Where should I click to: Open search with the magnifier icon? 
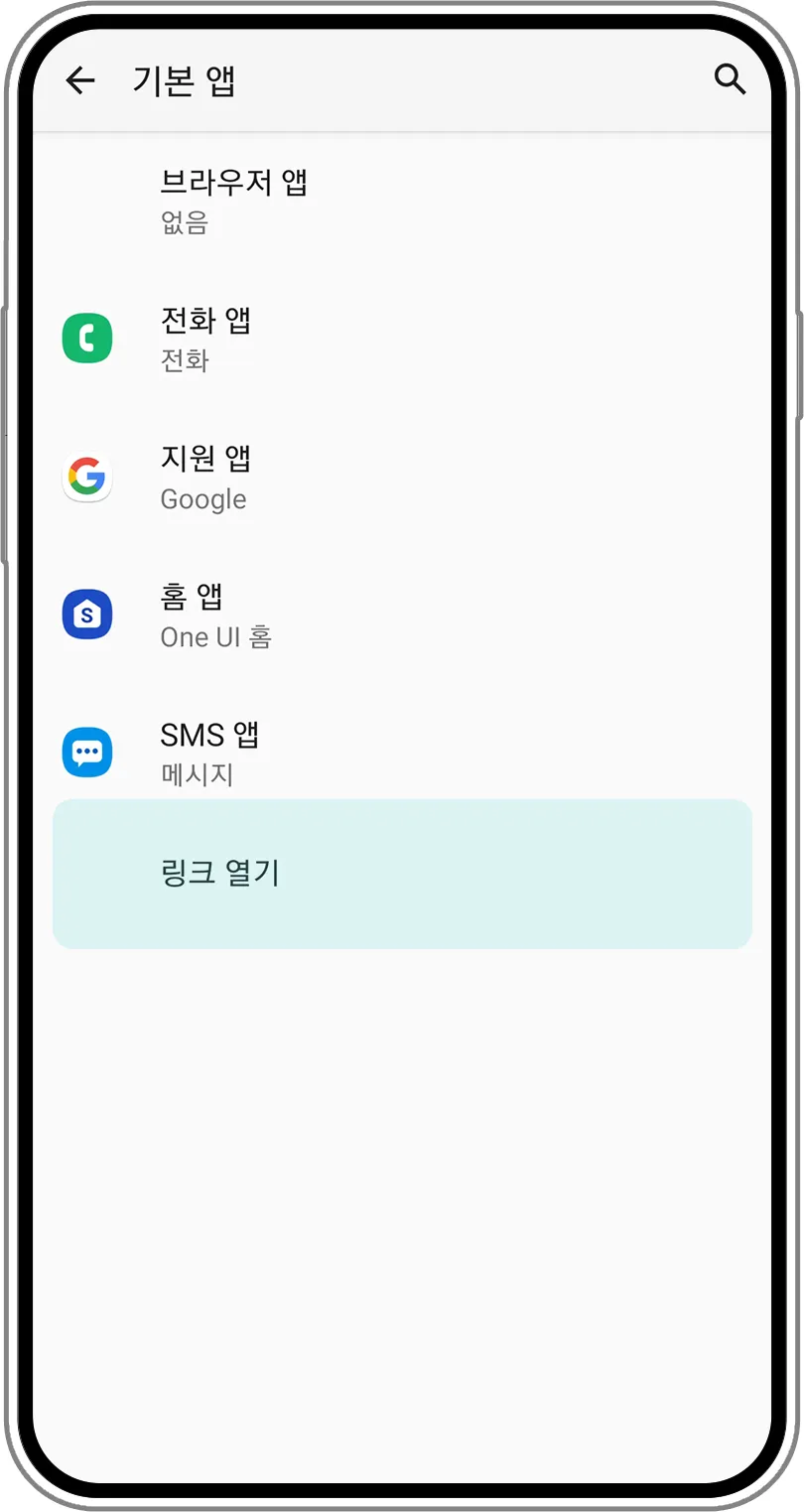[730, 80]
